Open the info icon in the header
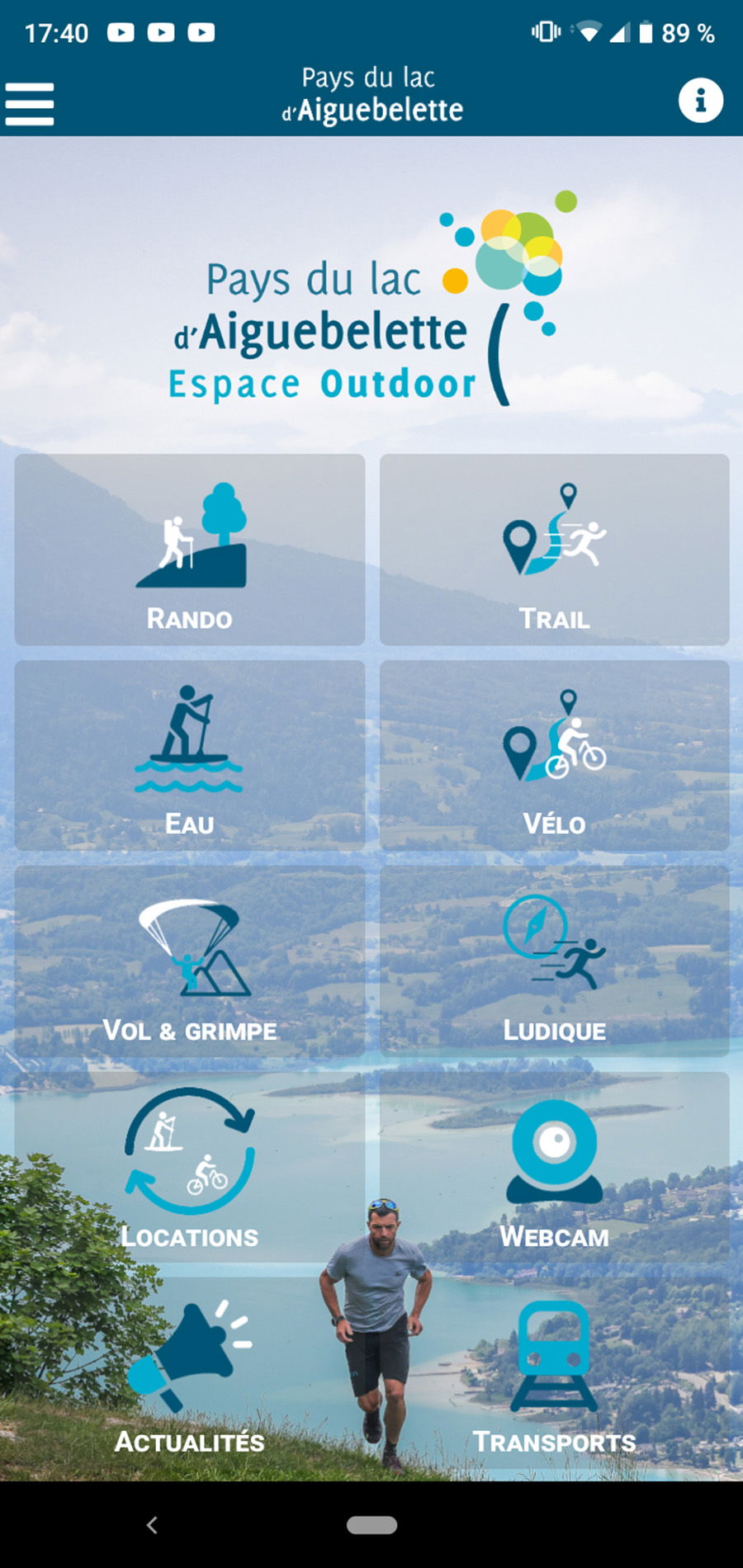This screenshot has height=1568, width=743. [700, 101]
